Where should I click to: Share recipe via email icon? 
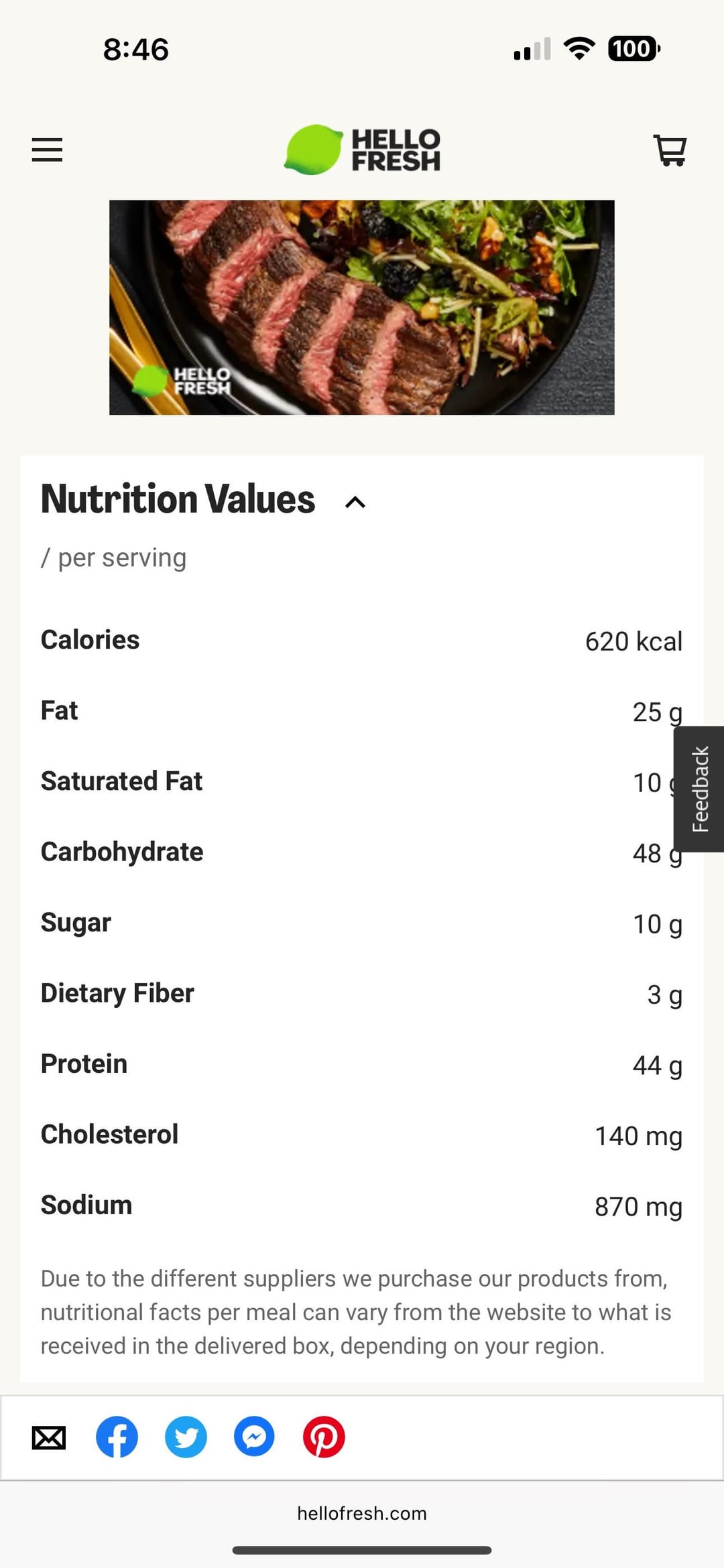pyautogui.click(x=49, y=1437)
